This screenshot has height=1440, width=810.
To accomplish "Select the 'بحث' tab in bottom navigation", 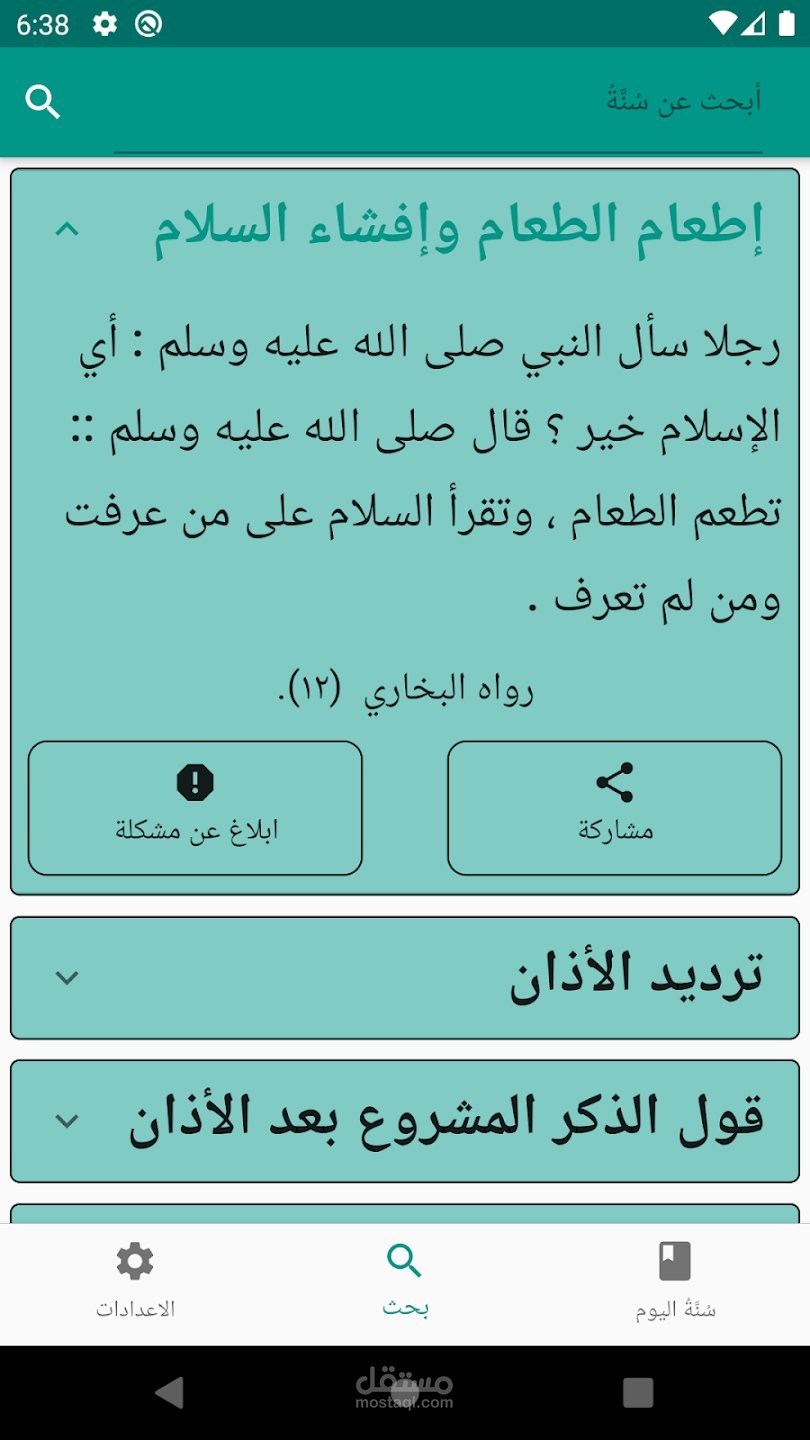I will click(405, 1283).
